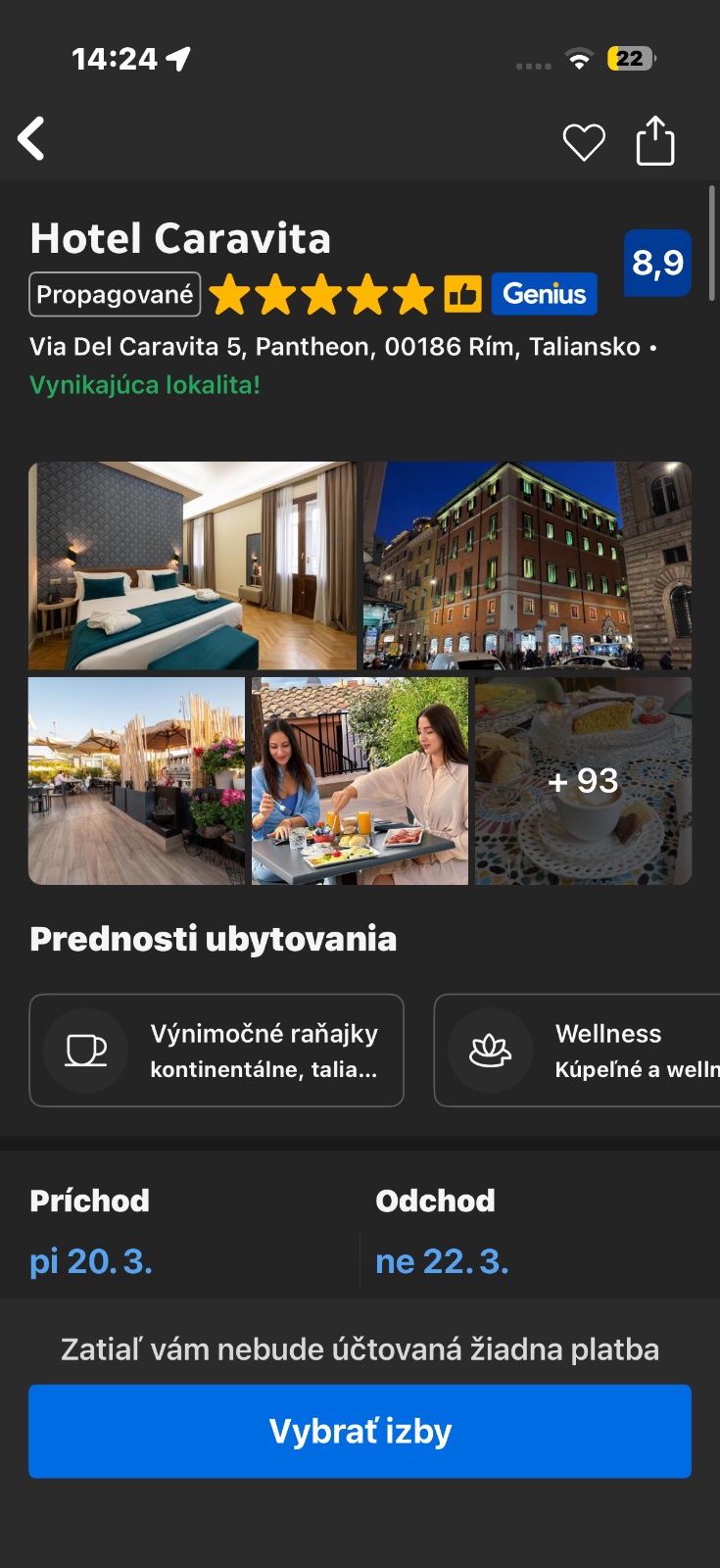The width and height of the screenshot is (720, 1568).
Task: Change the Odchod date ne 22. 3.
Action: [x=442, y=1261]
